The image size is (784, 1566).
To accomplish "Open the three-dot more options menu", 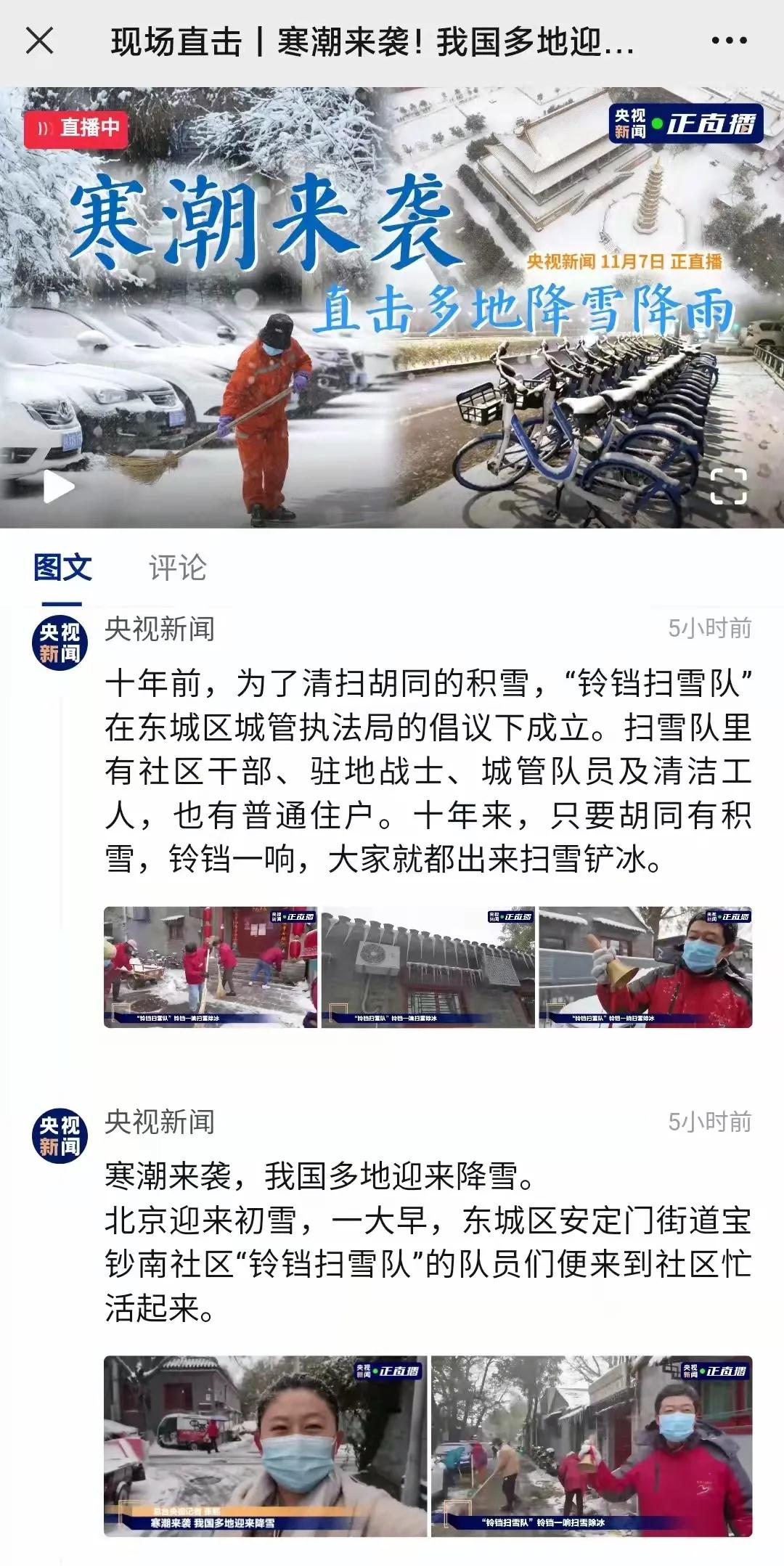I will [x=728, y=41].
